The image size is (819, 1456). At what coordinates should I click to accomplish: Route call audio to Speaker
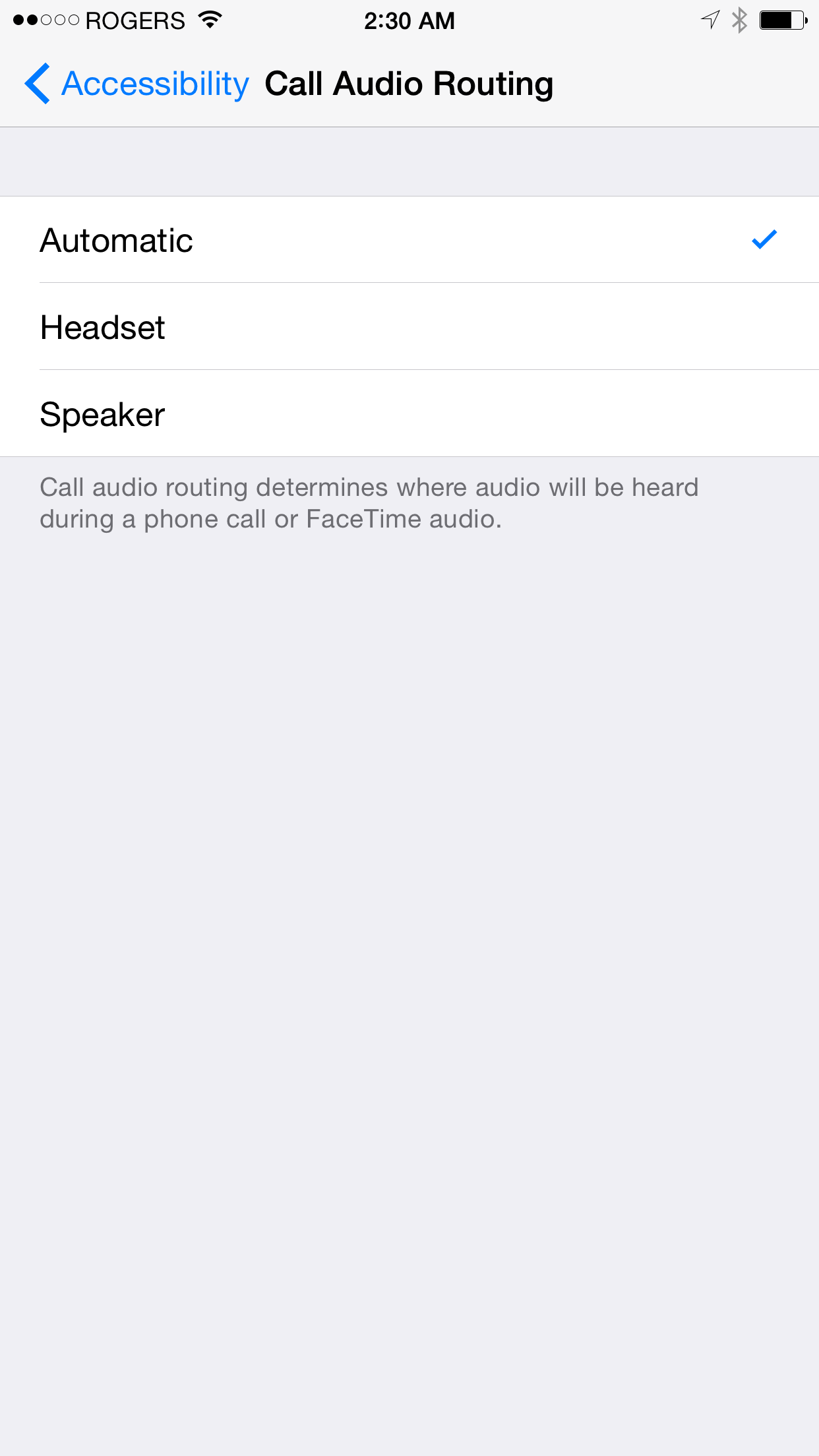coord(409,414)
